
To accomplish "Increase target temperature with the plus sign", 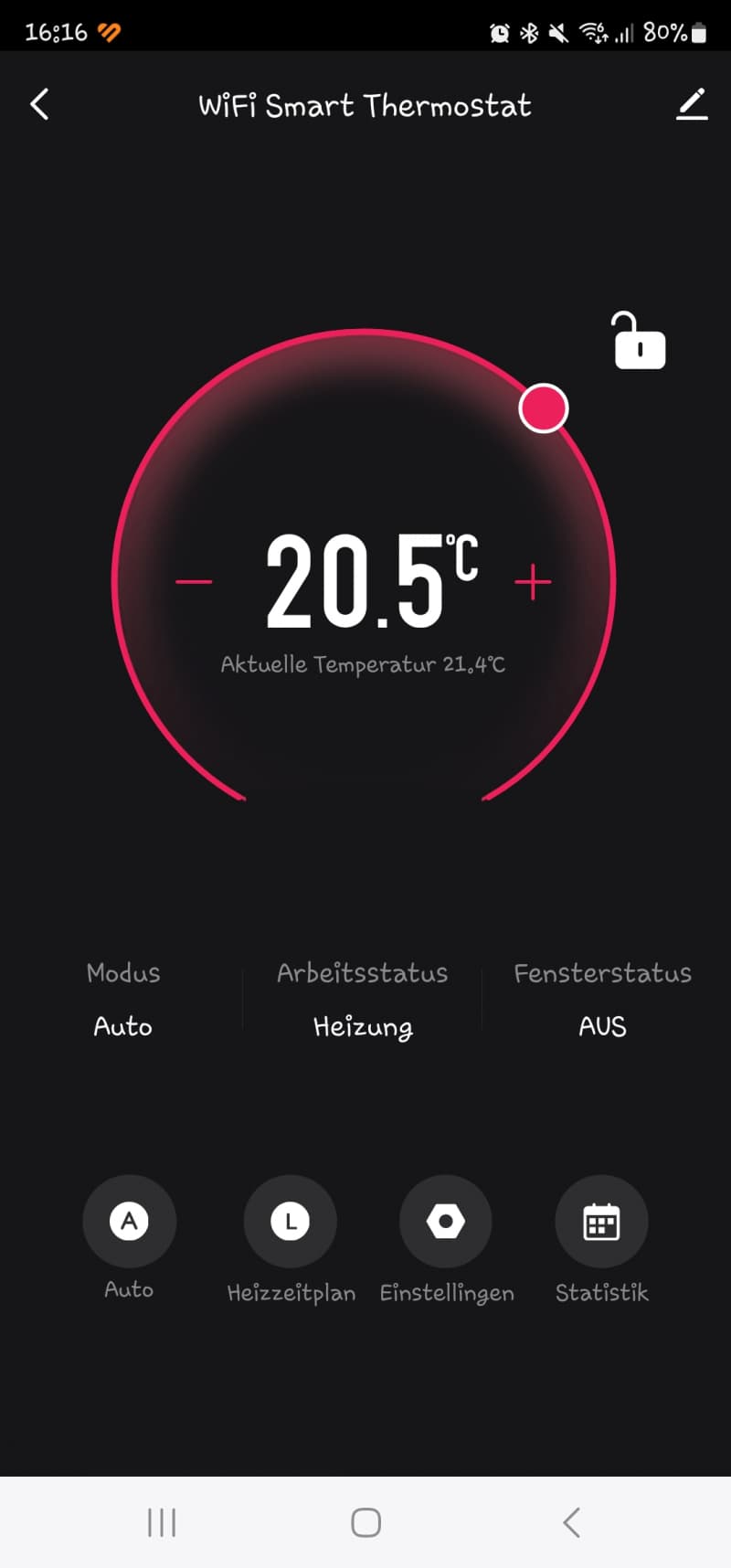I will 534,582.
